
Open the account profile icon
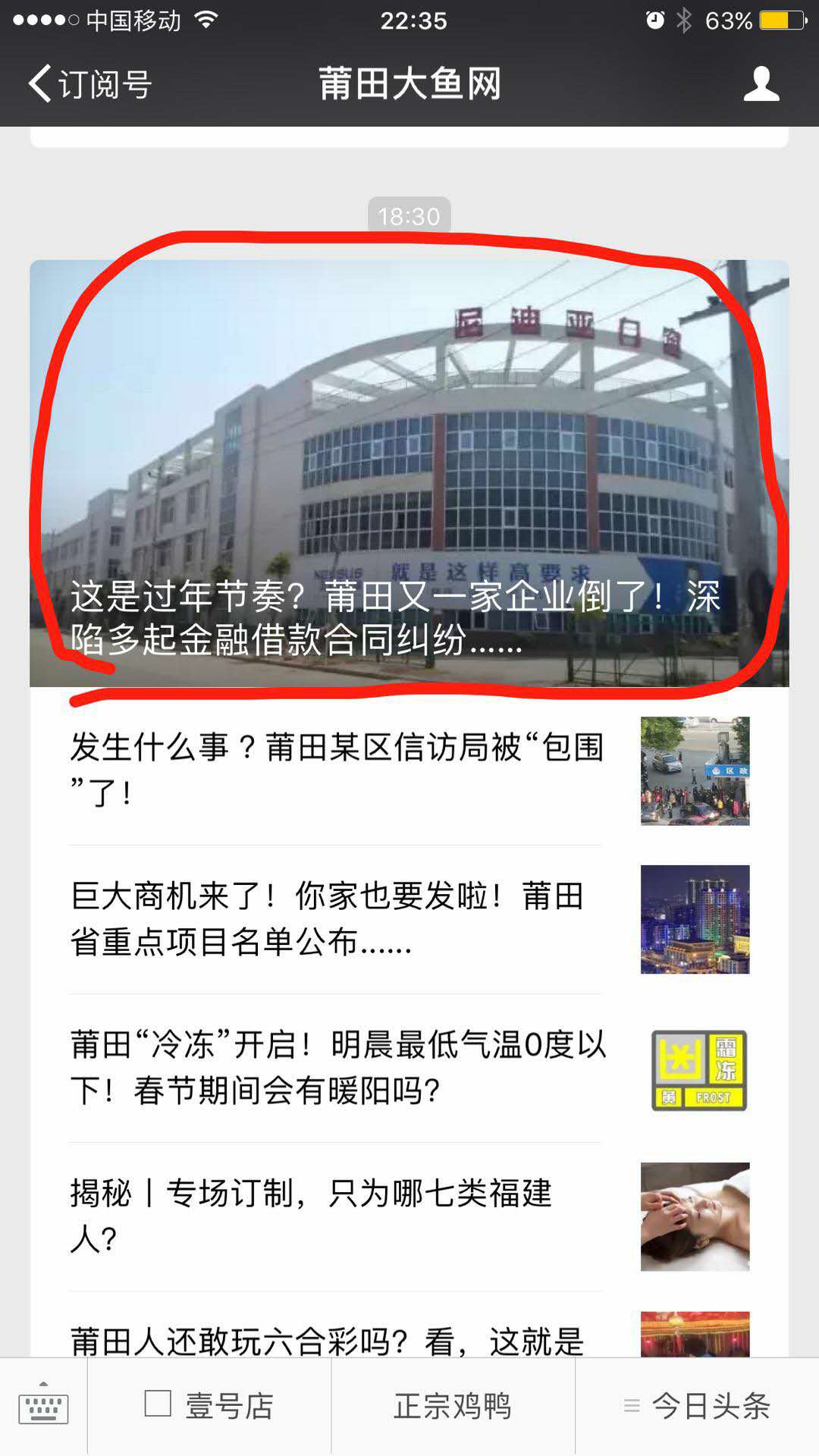pyautogui.click(x=761, y=83)
